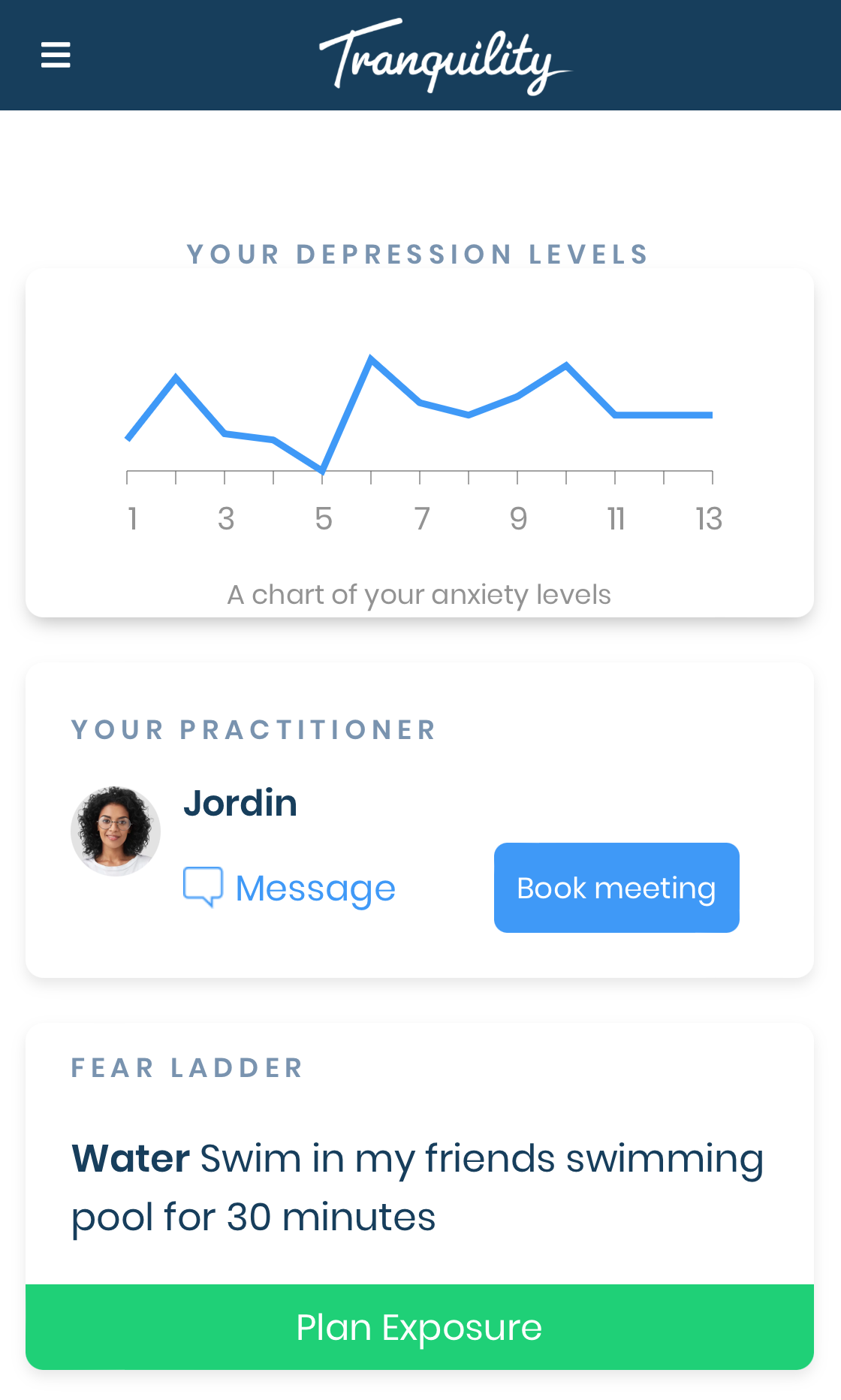This screenshot has width=841, height=1400.
Task: Open Jordin's profile photo
Action: (116, 830)
